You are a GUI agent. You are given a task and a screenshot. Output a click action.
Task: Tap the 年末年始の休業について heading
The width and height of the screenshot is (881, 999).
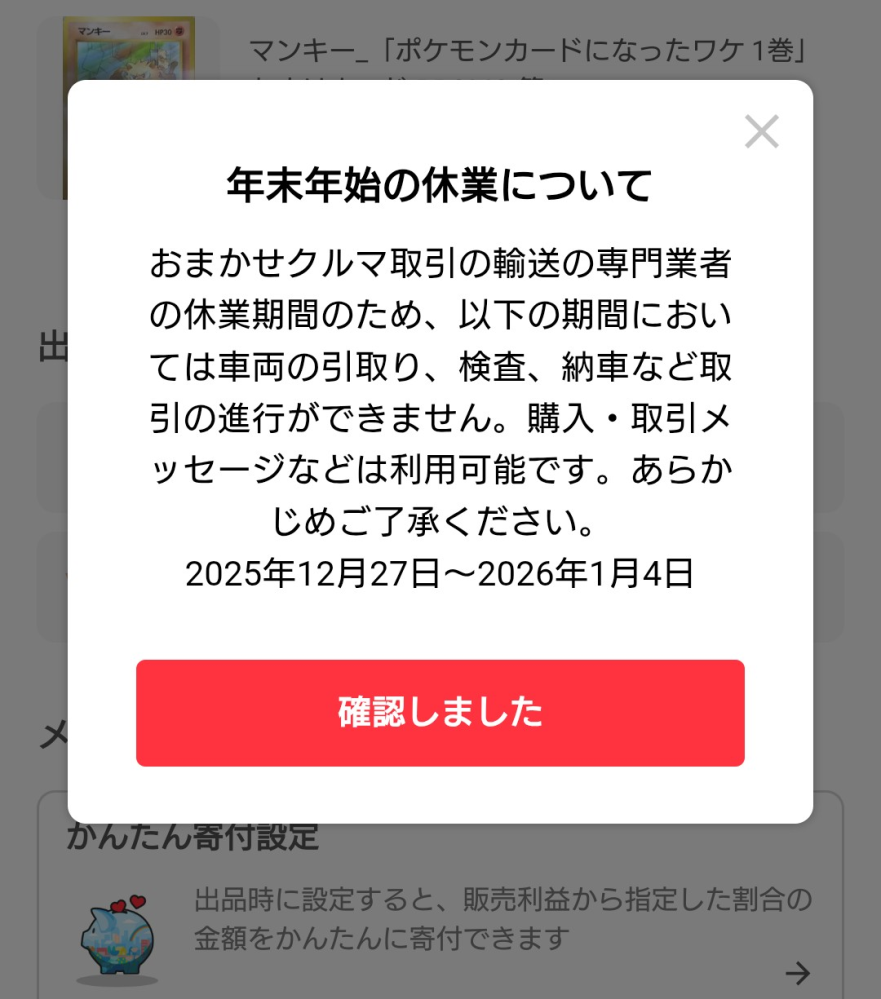[440, 186]
